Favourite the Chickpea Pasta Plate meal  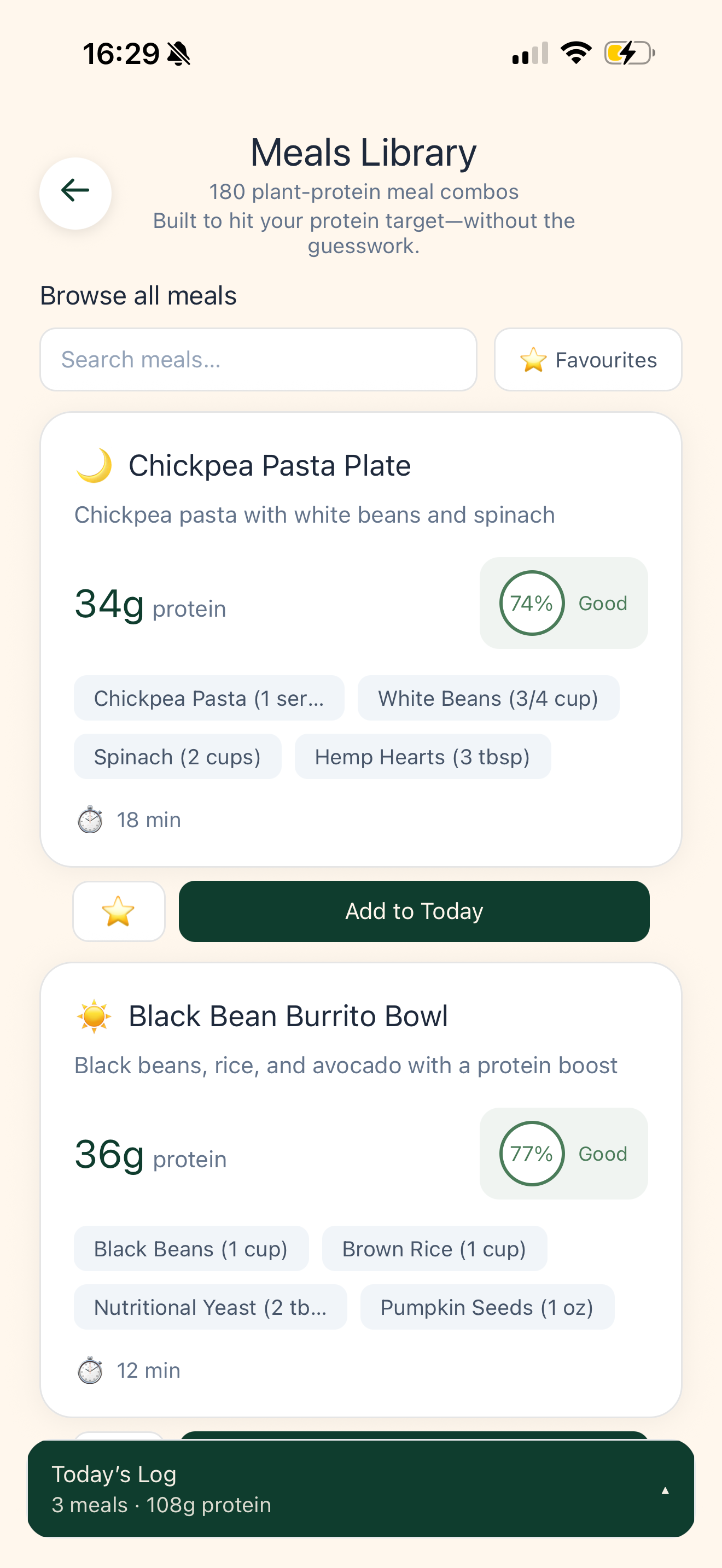(119, 911)
